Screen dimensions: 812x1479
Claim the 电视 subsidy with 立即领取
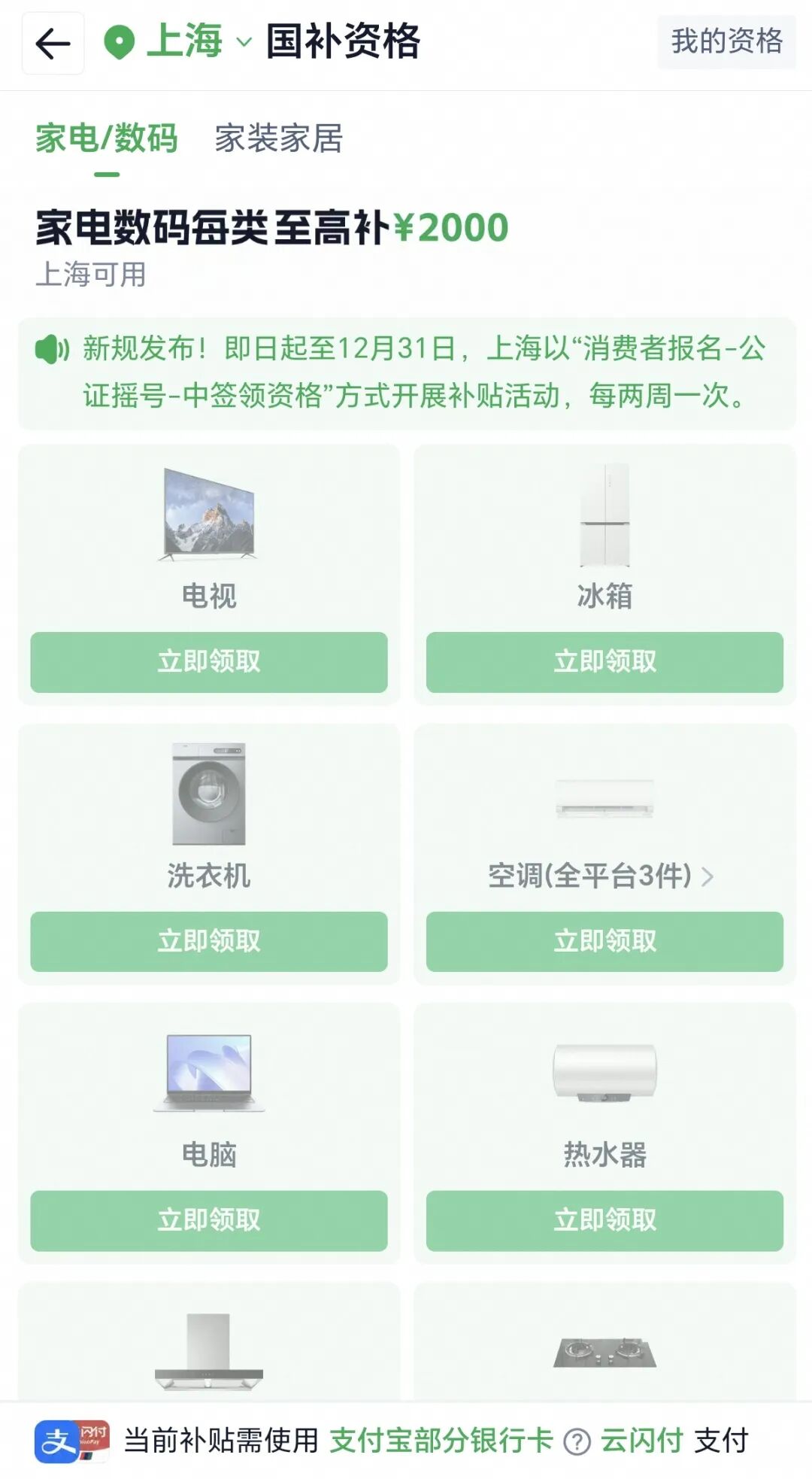click(x=209, y=662)
